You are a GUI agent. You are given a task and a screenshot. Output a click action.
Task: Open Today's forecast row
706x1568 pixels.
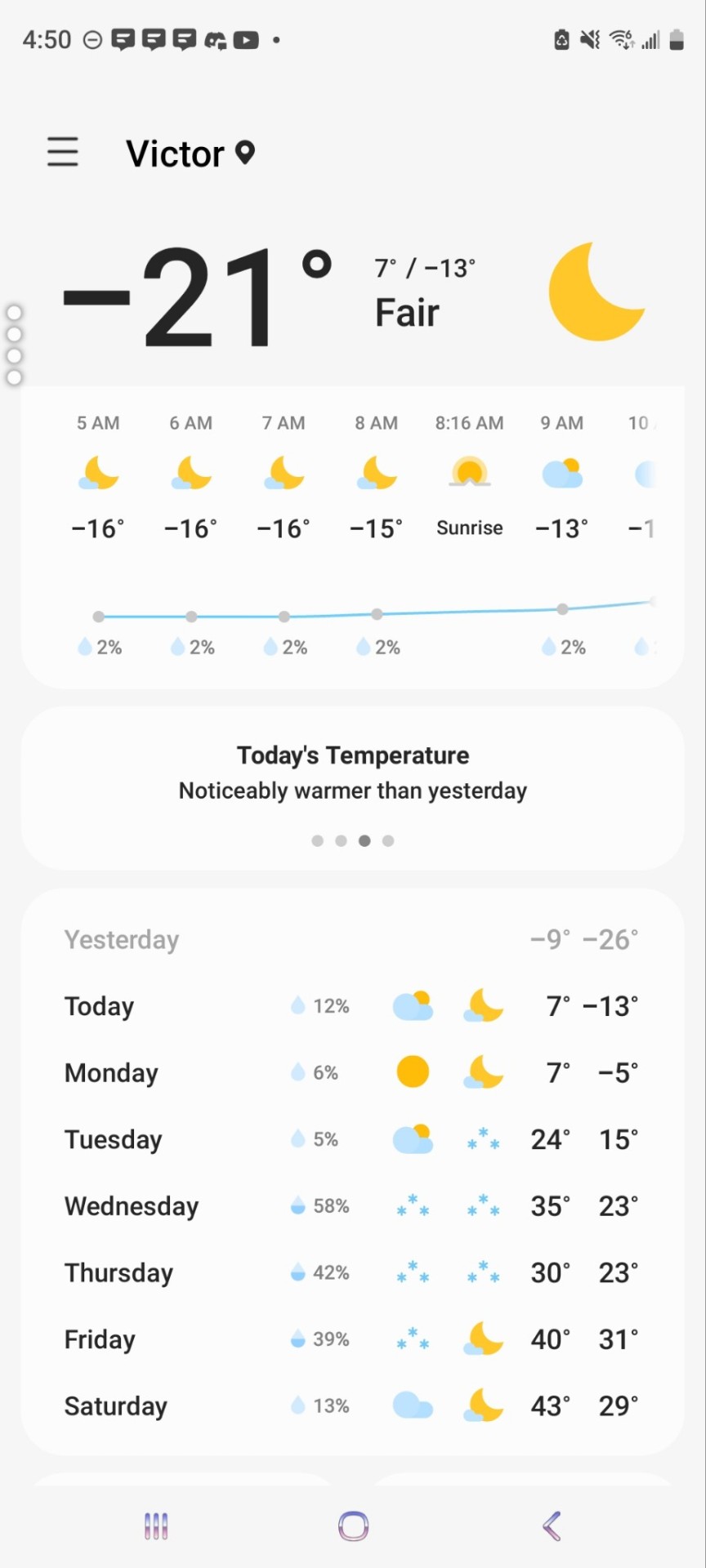pyautogui.click(x=351, y=1006)
